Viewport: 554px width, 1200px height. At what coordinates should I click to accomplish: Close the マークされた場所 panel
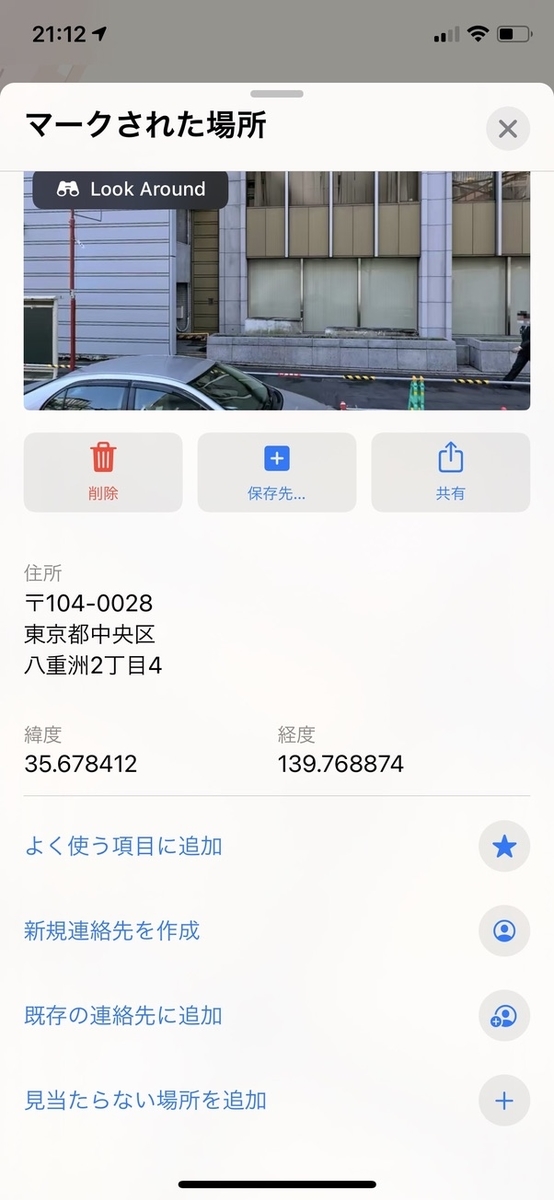[508, 129]
